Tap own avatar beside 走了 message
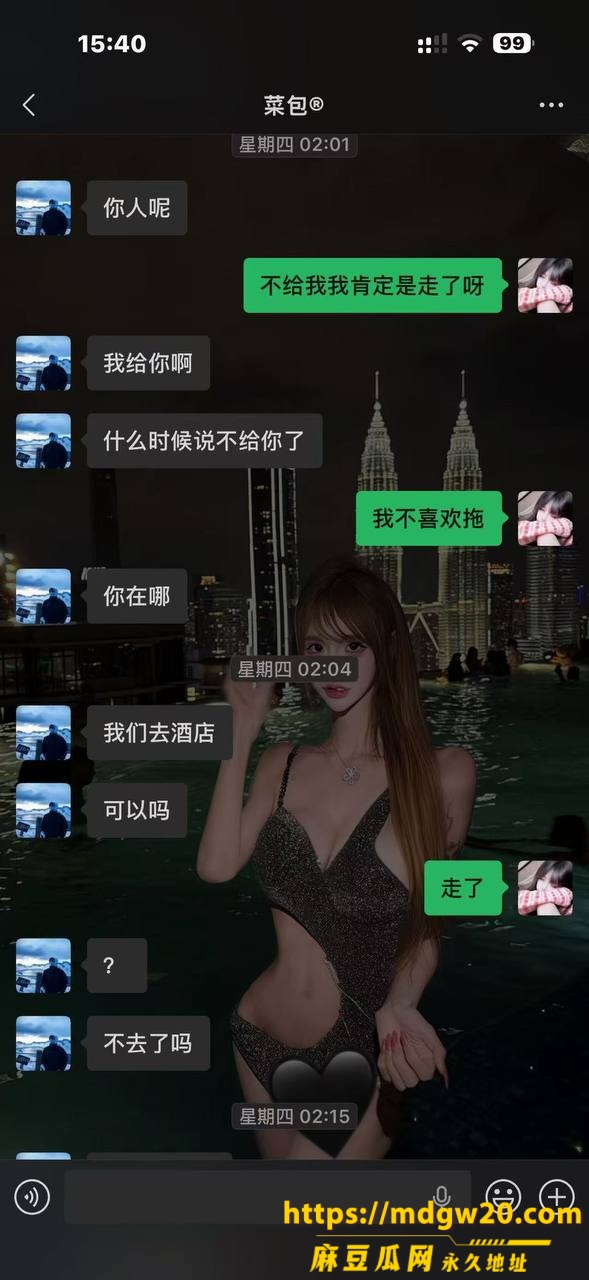589x1280 pixels. tap(545, 888)
